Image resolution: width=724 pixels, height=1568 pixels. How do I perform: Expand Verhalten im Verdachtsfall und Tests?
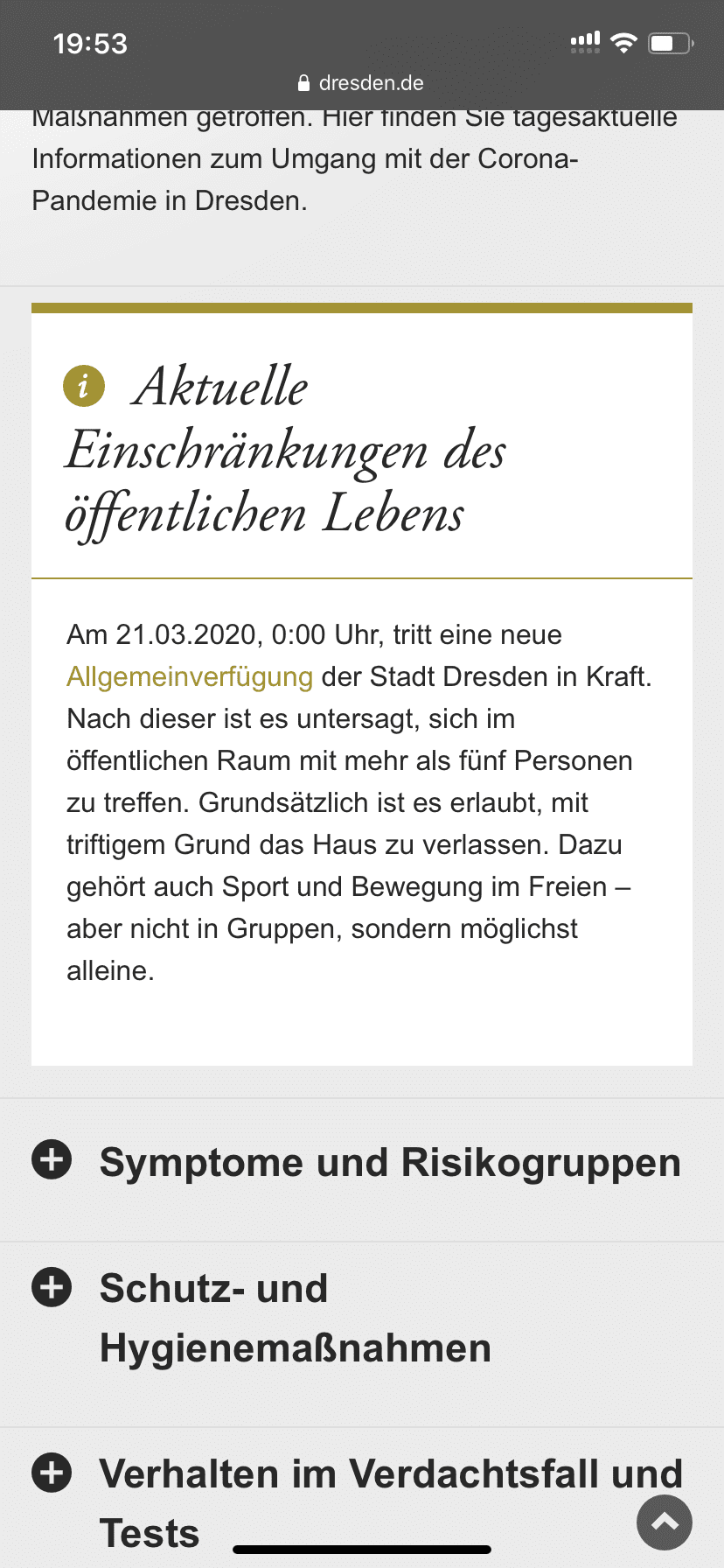tap(362, 1498)
